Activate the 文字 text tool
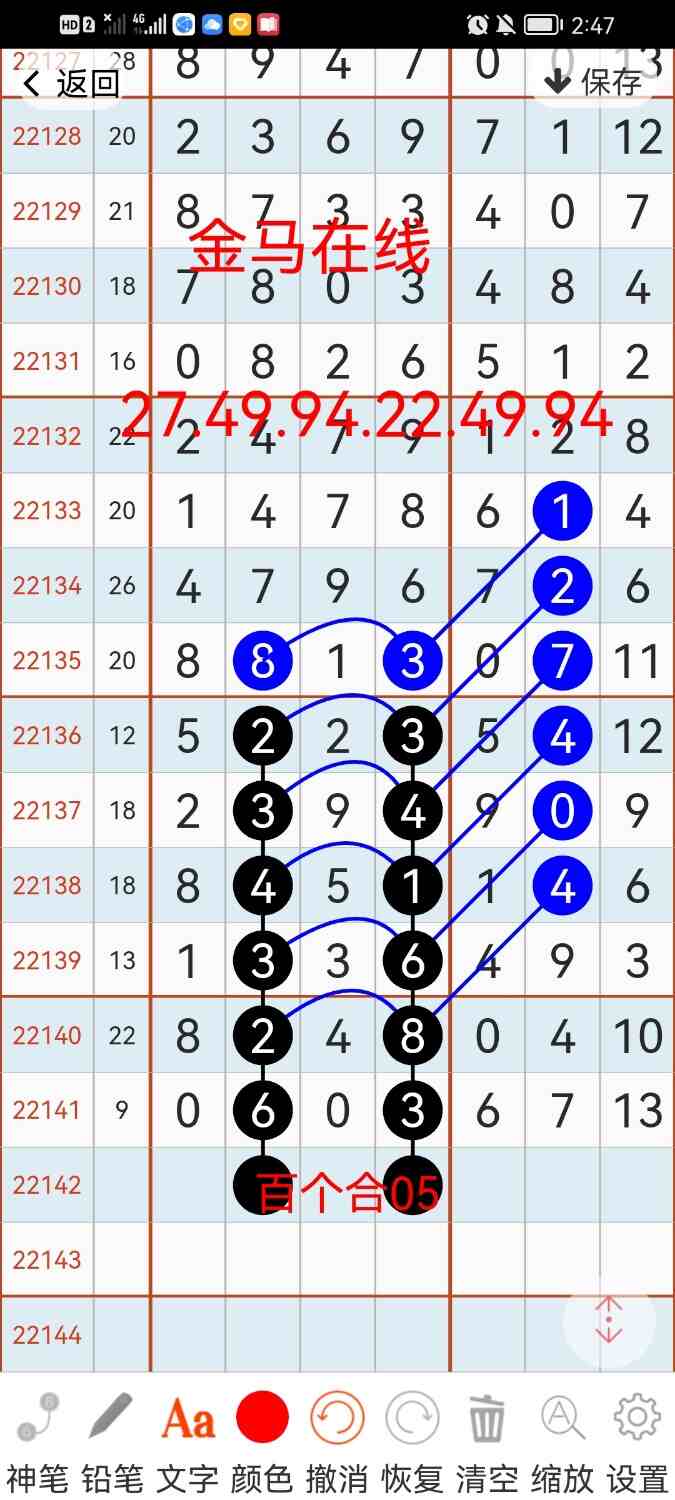 [188, 1438]
